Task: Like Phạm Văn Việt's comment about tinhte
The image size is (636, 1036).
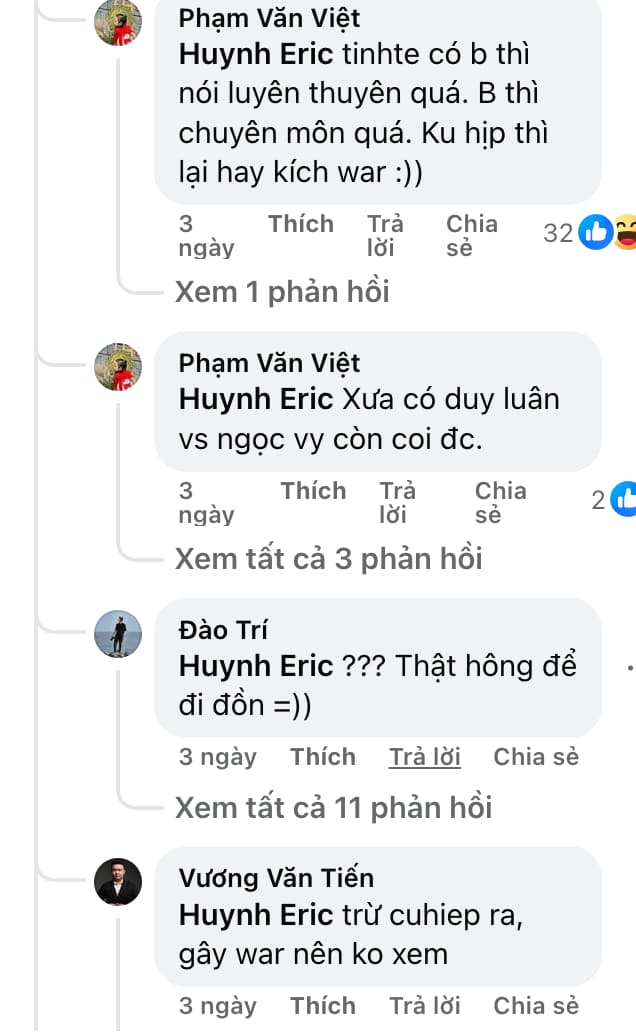Action: [x=300, y=224]
